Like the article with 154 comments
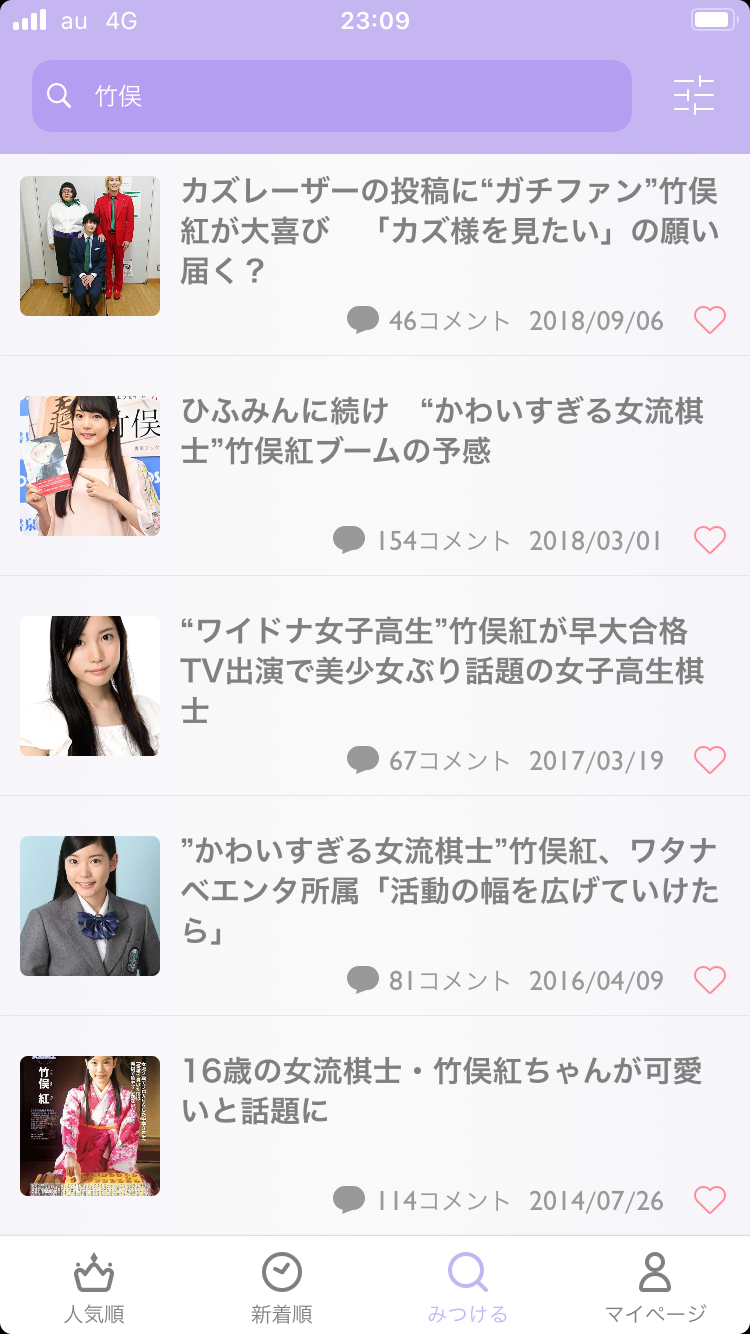Screen dimensions: 750x1334 coord(710,541)
